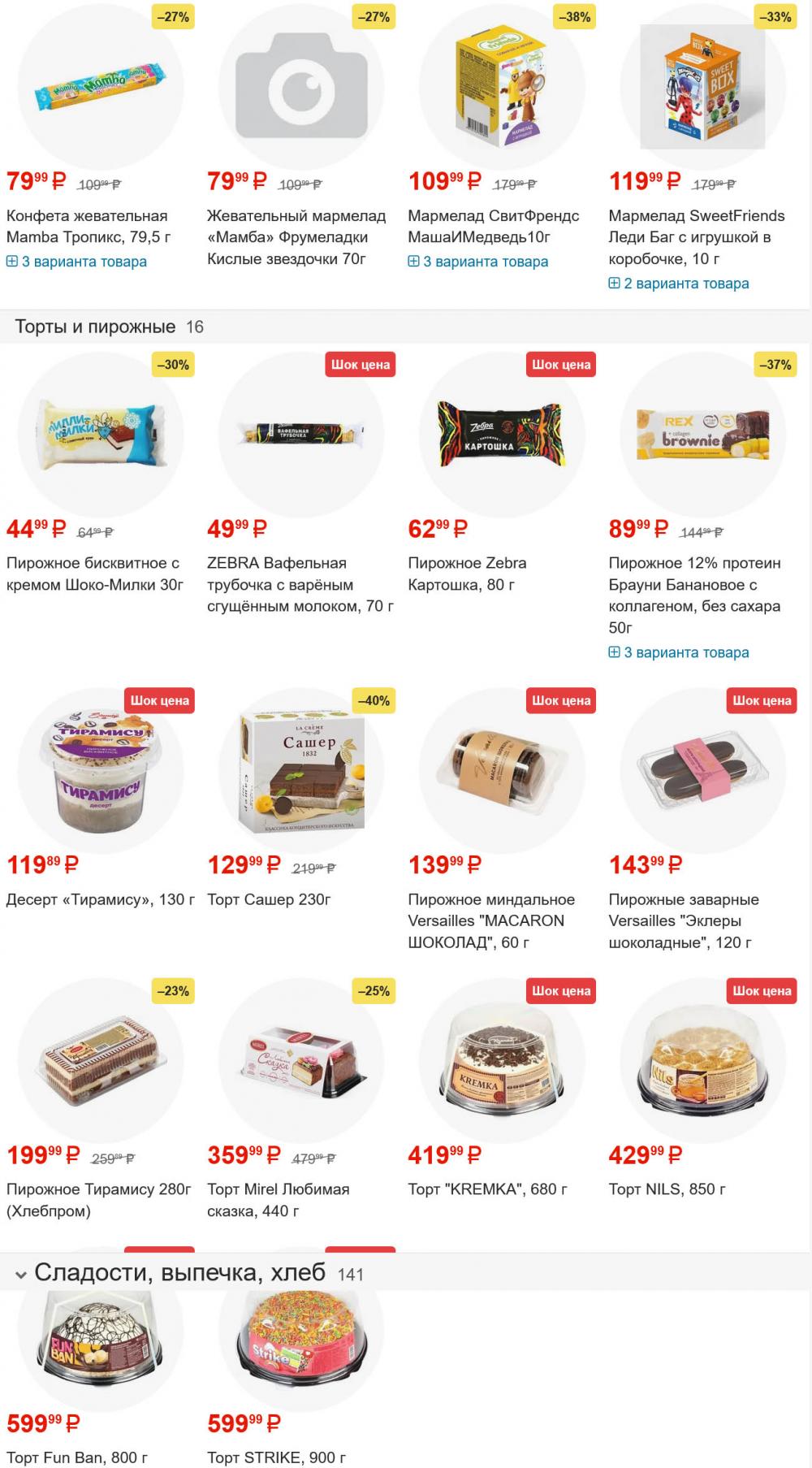The image size is (812, 1468).
Task: Select Пирожное Тирамису 280г (Хлебпром)
Action: coord(98,1200)
